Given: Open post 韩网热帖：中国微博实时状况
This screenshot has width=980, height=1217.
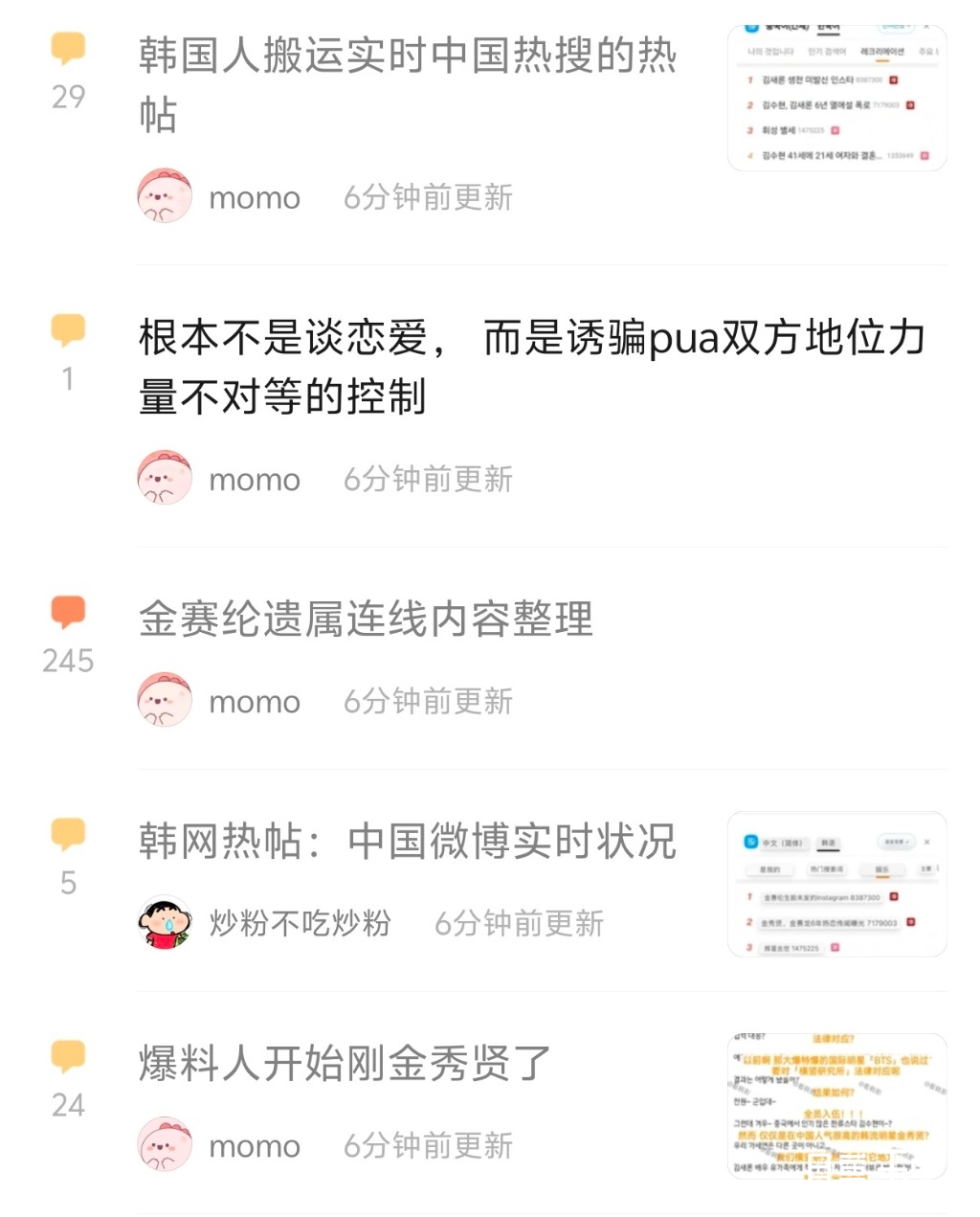Looking at the screenshot, I should coord(408,842).
